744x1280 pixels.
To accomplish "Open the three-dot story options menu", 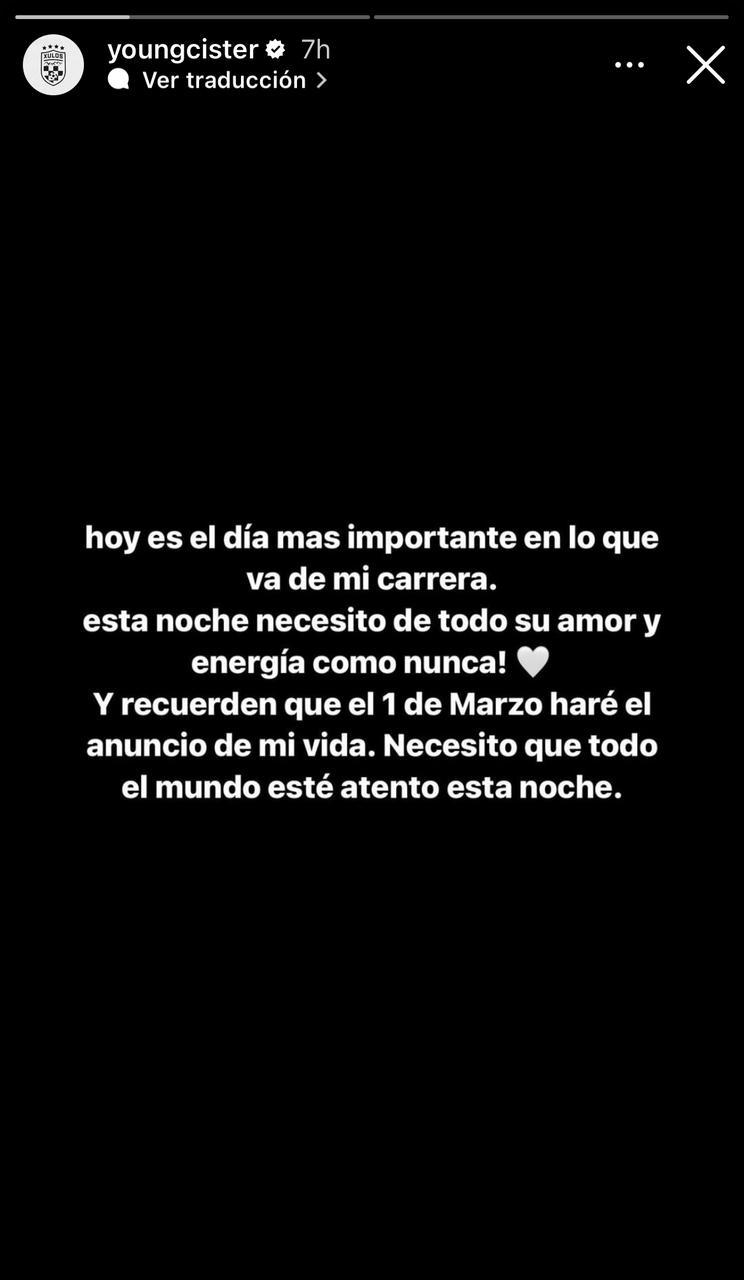I will [x=629, y=65].
